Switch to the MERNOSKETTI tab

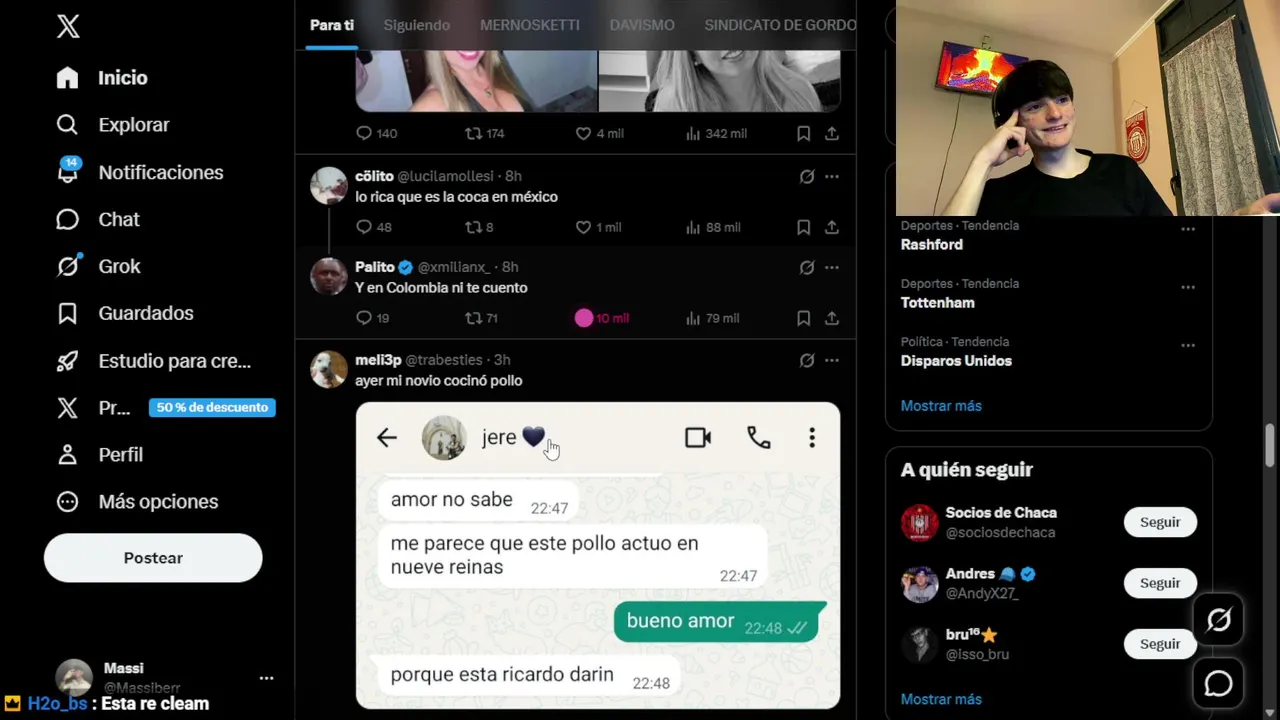click(530, 25)
